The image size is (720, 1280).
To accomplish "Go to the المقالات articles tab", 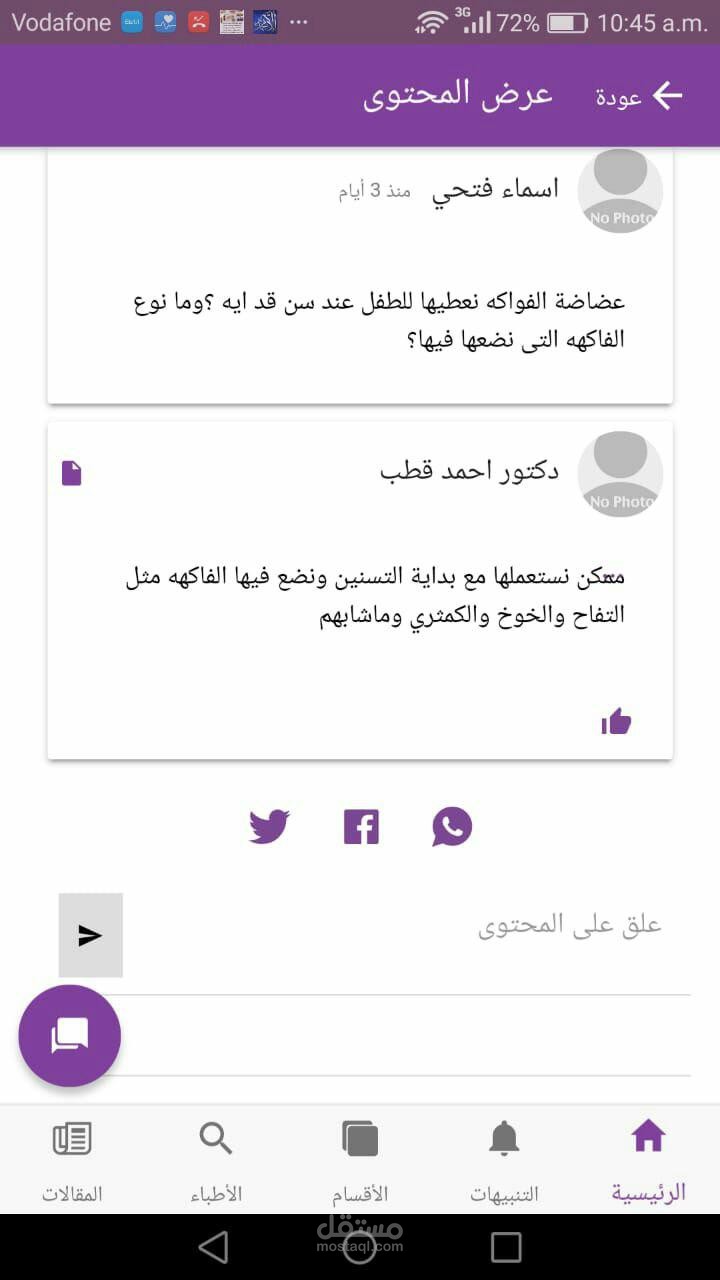I will click(72, 1160).
